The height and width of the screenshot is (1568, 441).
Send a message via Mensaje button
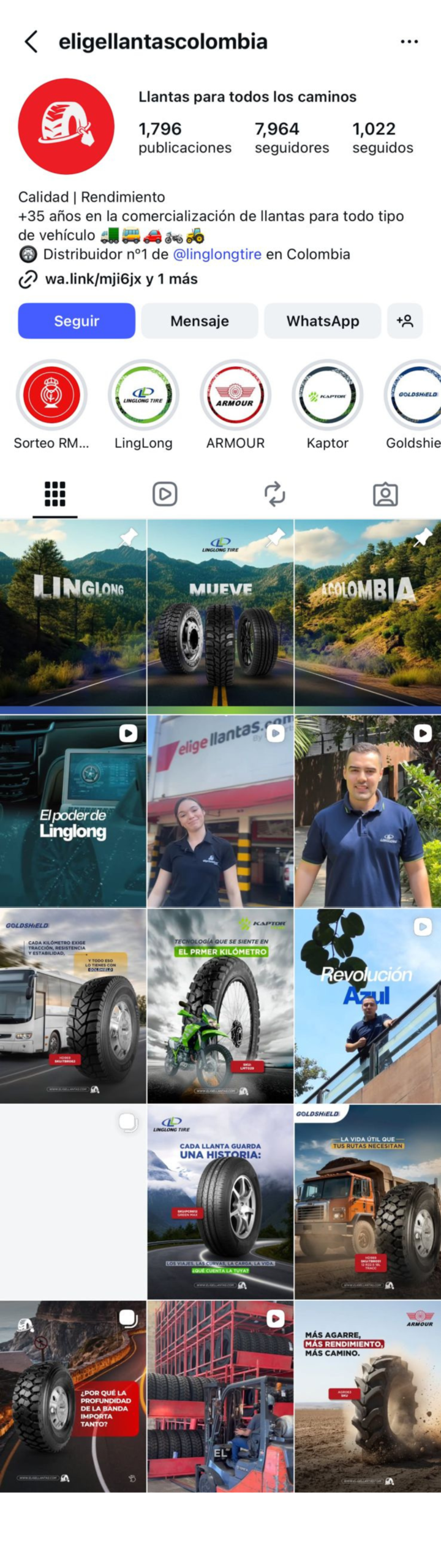200,321
